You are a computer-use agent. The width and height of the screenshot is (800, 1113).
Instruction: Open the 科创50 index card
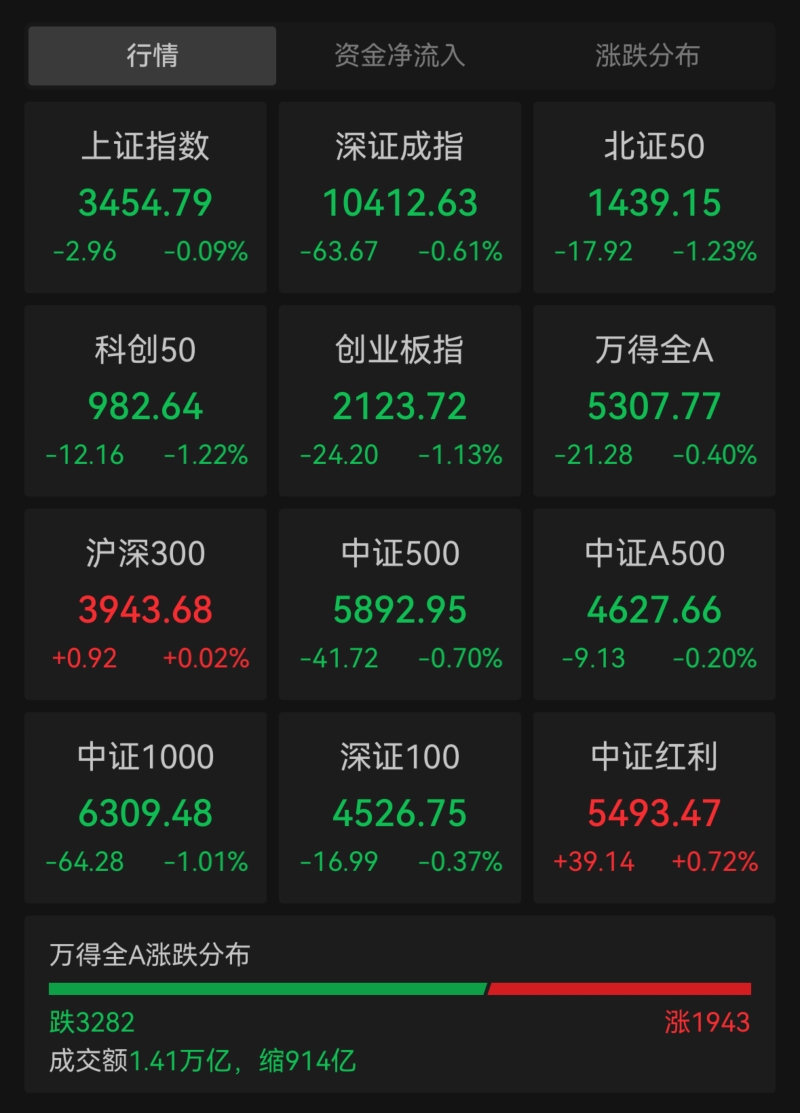tap(145, 400)
